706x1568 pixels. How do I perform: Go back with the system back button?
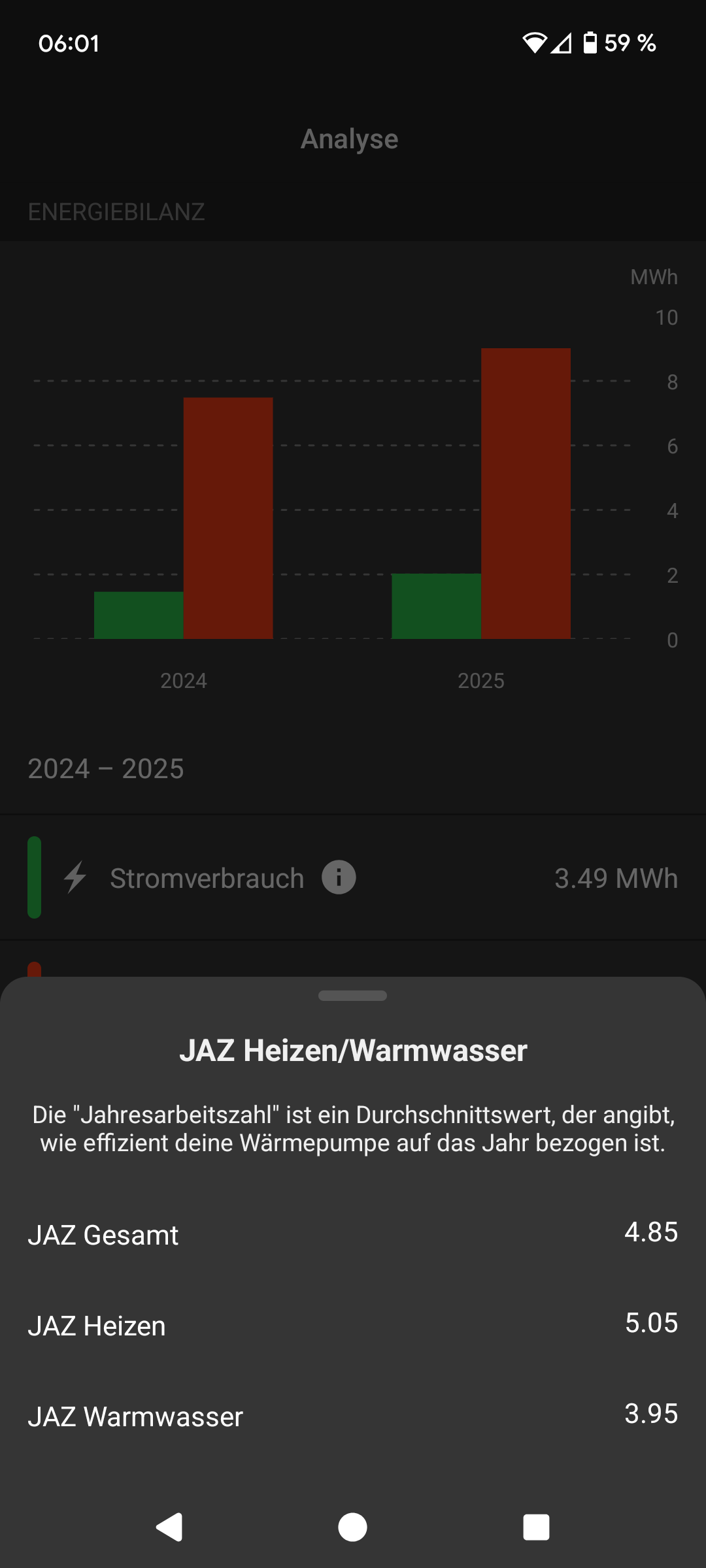coord(169,1527)
